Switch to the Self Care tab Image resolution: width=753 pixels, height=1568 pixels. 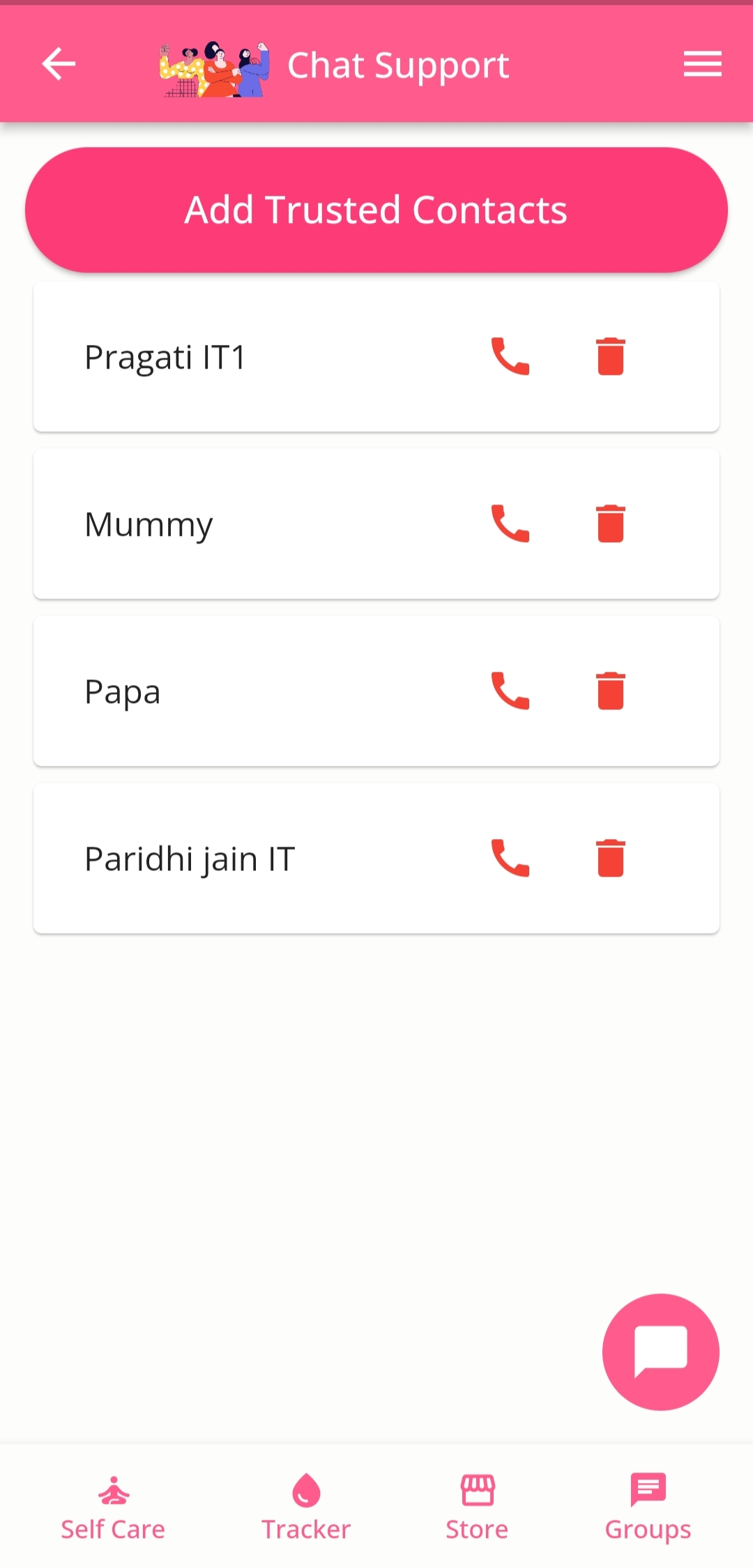[113, 1507]
